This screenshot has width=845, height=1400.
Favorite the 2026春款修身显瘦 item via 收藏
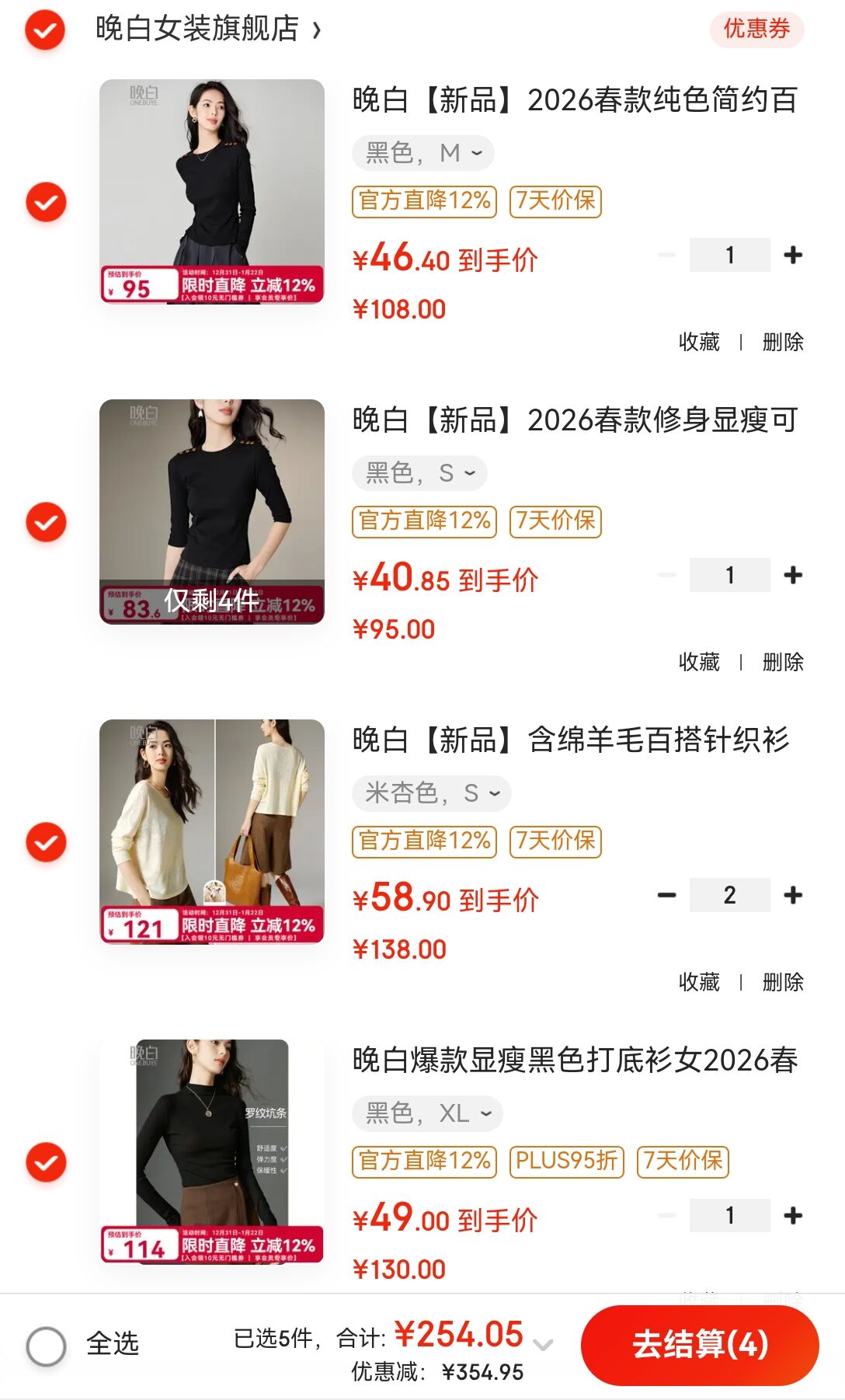click(699, 662)
